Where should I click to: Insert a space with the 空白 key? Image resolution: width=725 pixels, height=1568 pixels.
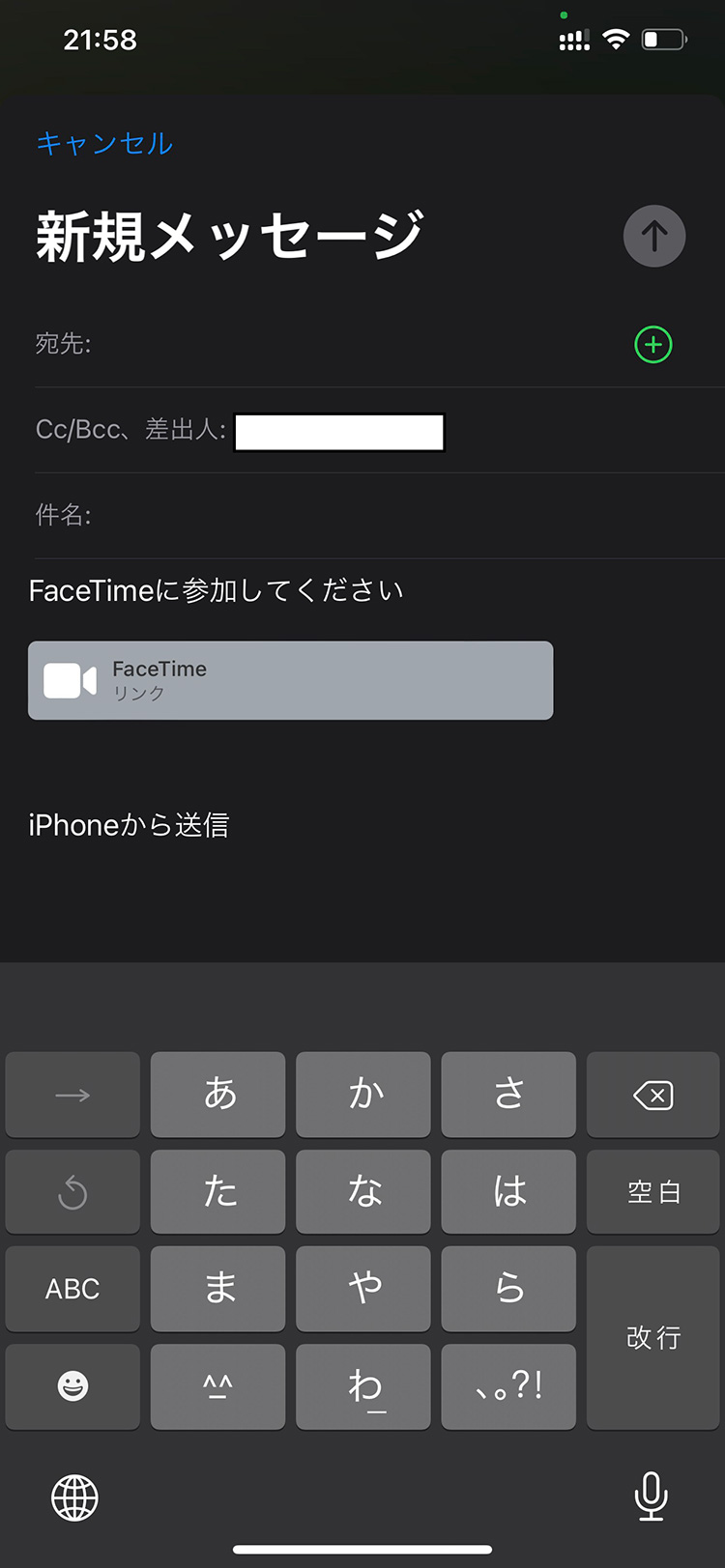(x=653, y=1192)
